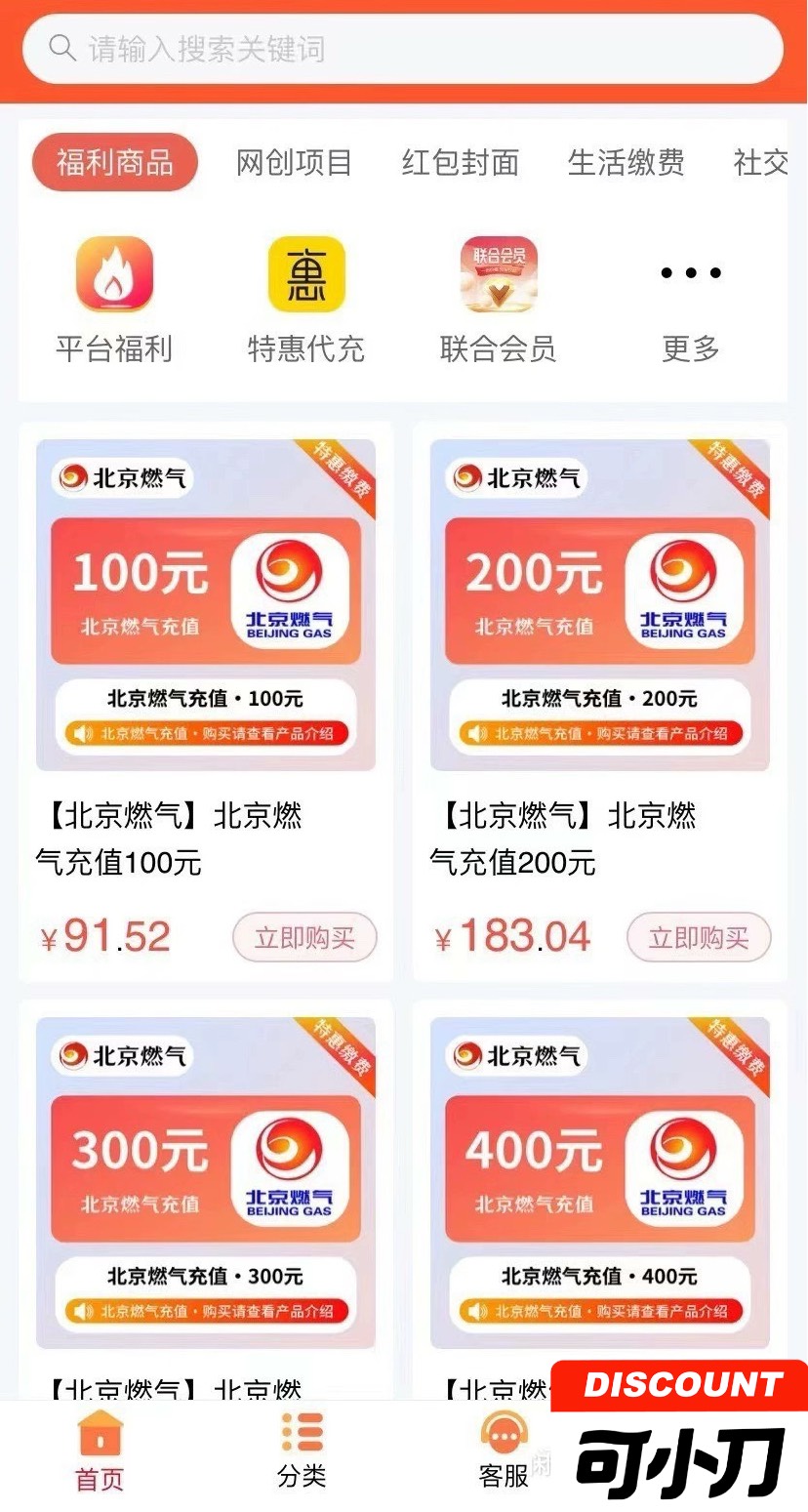This screenshot has width=808, height=1512.
Task: Switch to the 网创项目 tab
Action: (294, 162)
